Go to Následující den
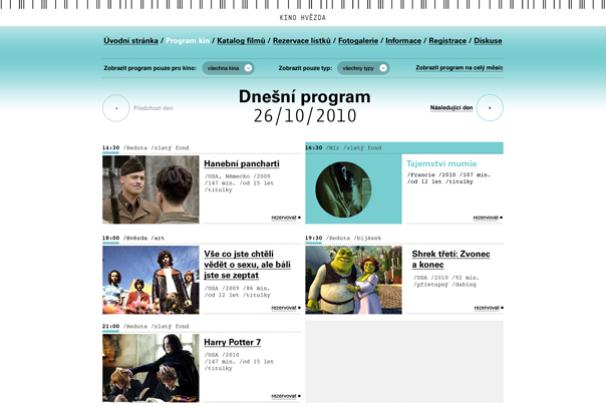 (x=489, y=107)
